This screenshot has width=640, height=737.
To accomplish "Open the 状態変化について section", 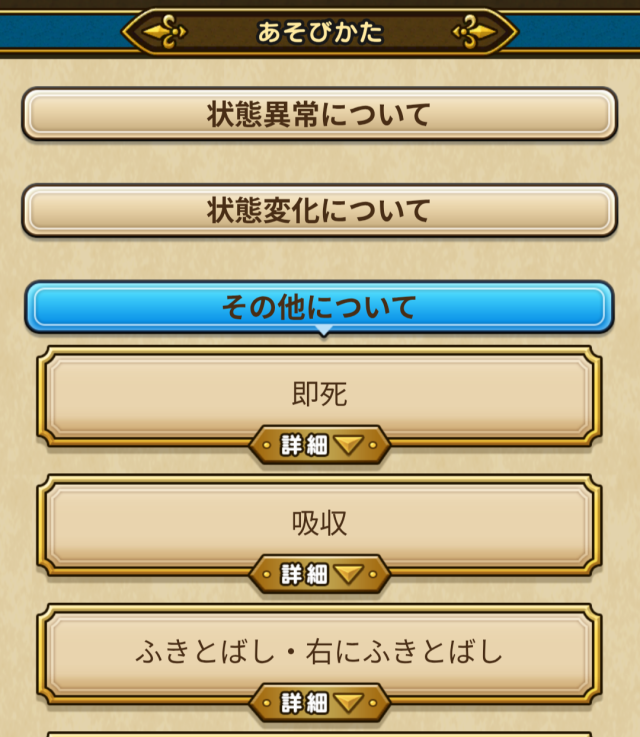I will tap(319, 211).
